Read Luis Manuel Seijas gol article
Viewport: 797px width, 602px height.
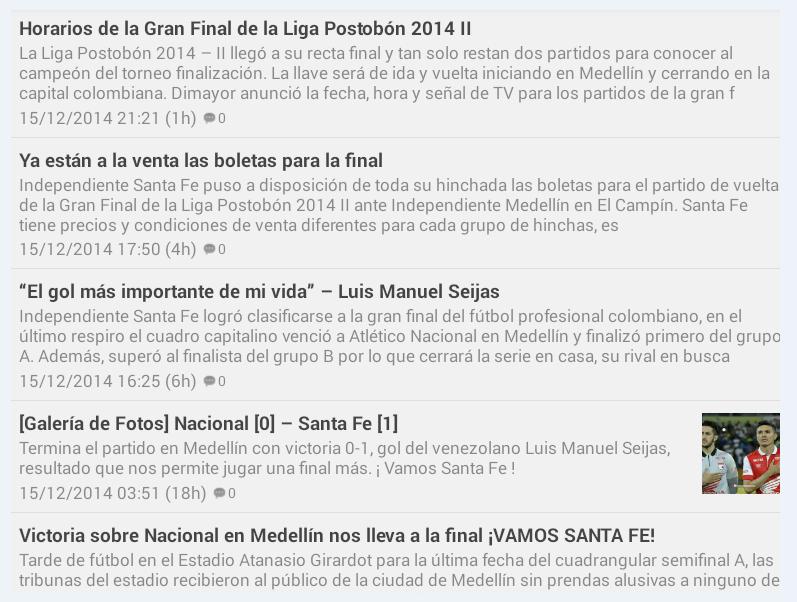(x=259, y=292)
